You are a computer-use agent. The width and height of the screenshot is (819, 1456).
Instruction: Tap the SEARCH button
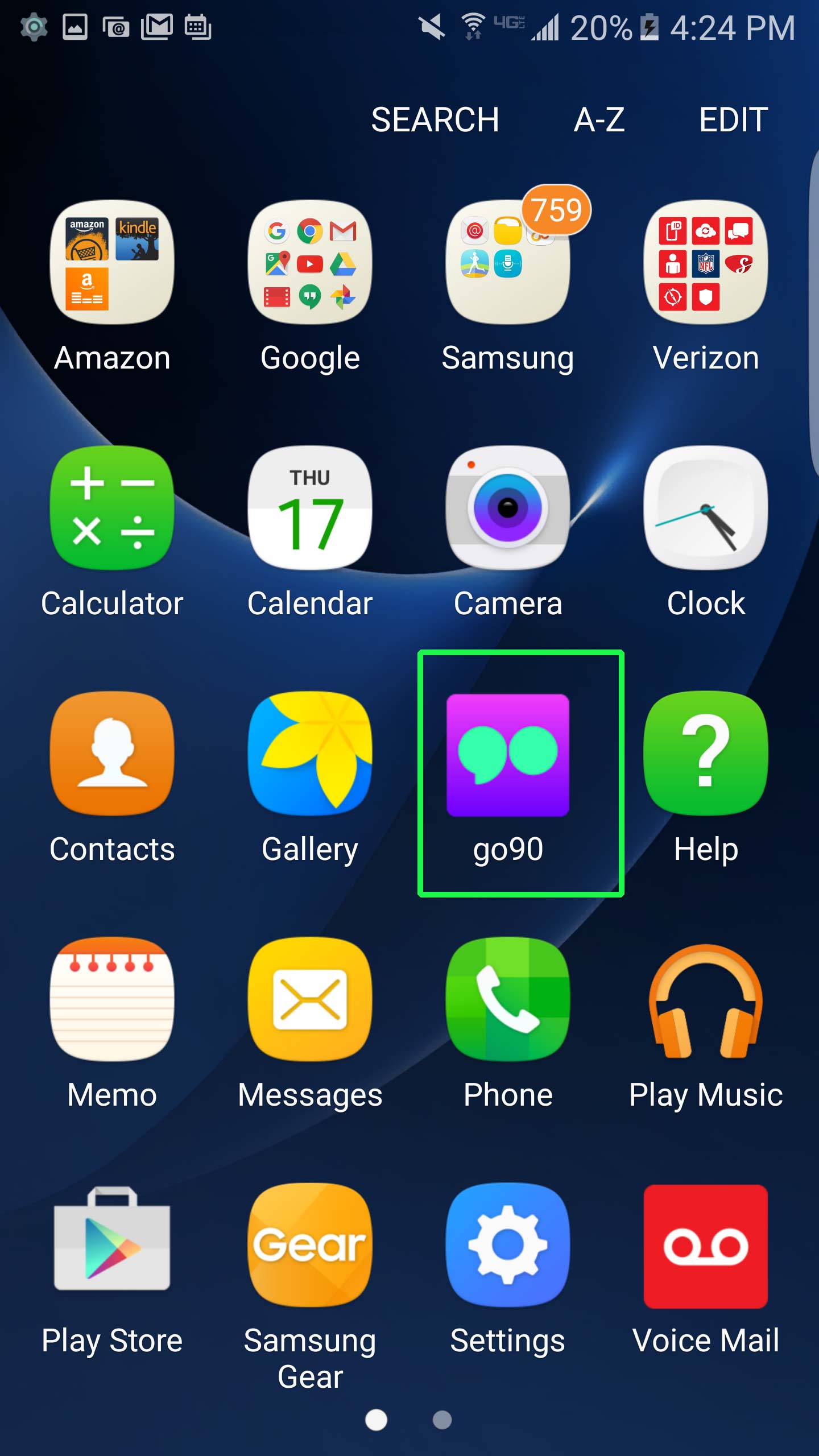click(x=435, y=120)
